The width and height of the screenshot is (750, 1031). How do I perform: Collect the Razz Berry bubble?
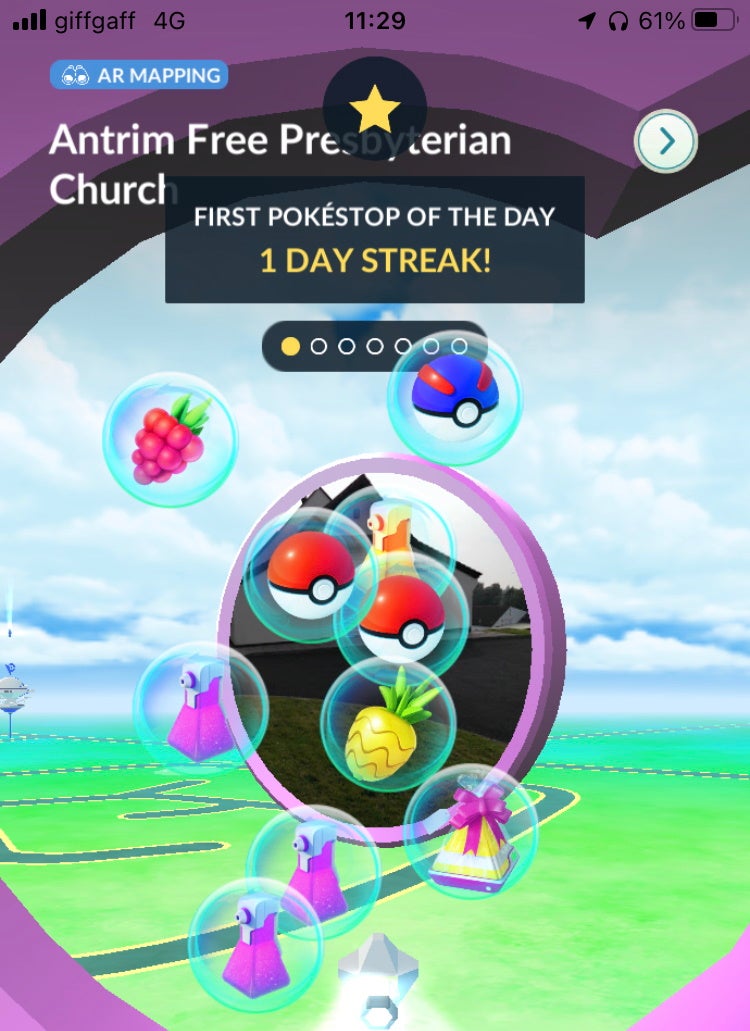click(x=170, y=435)
